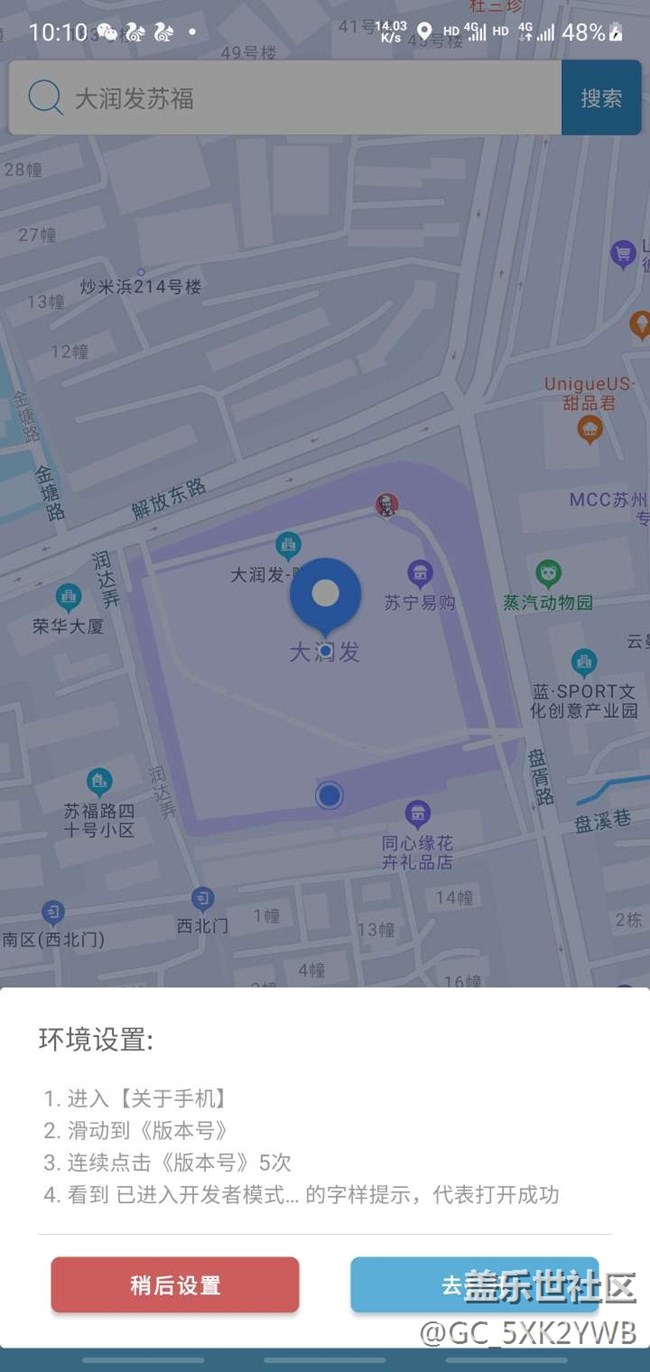Tap the 稍后设置 red button
650x1372 pixels.
click(x=175, y=1285)
